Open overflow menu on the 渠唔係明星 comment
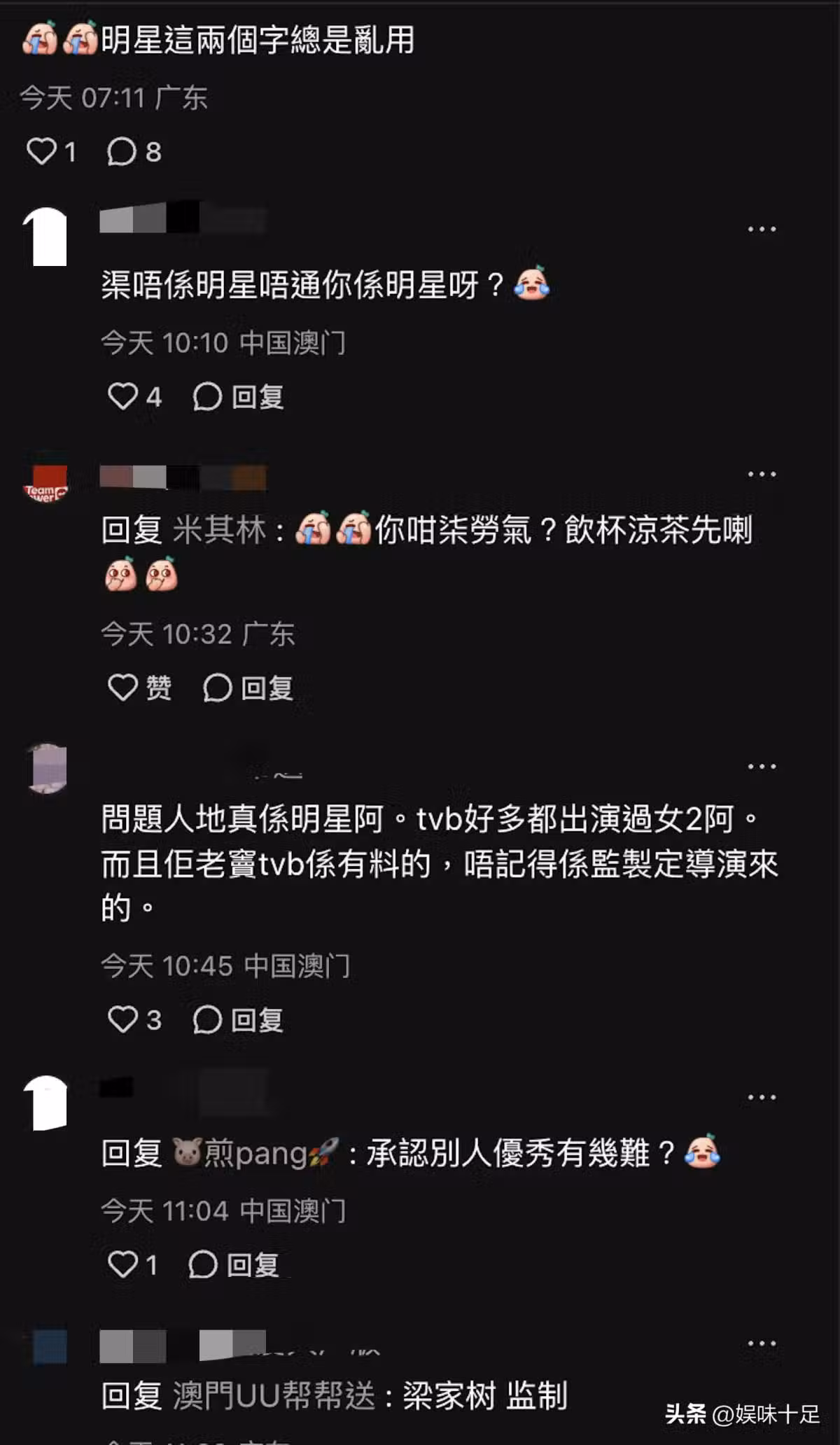The height and width of the screenshot is (1445, 840). pyautogui.click(x=762, y=229)
